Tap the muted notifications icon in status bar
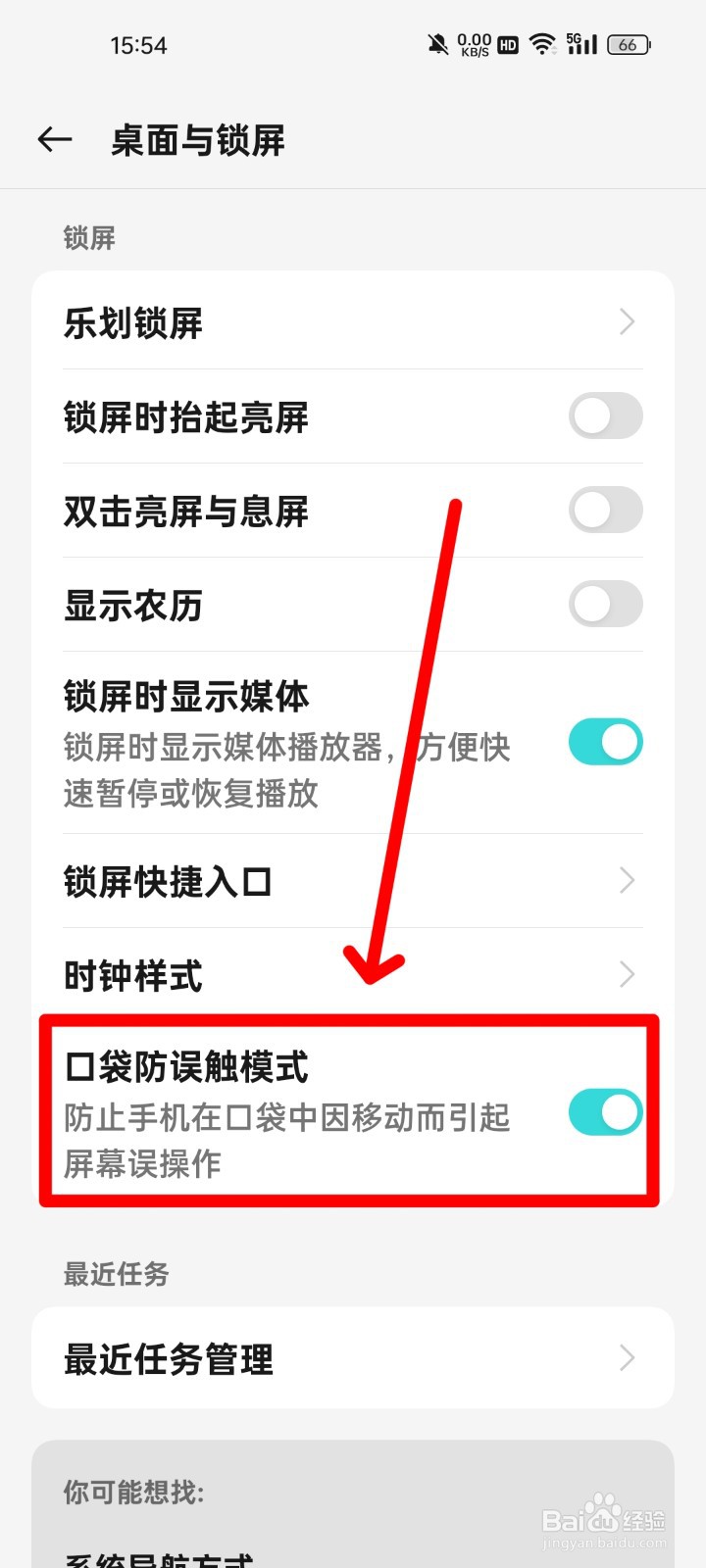The height and width of the screenshot is (1568, 706). pos(439,44)
